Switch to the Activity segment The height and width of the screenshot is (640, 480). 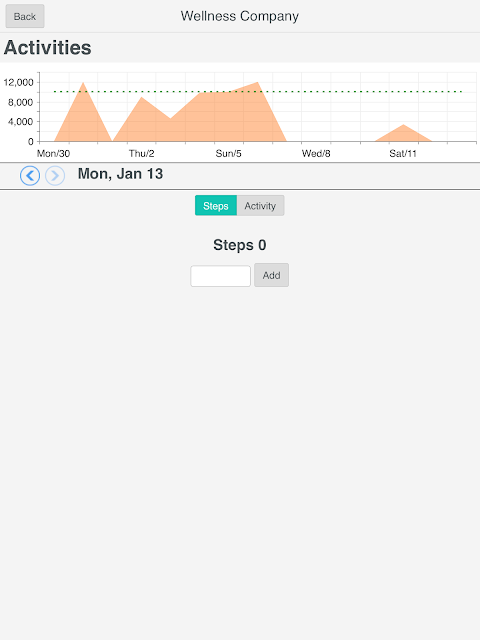click(x=260, y=205)
